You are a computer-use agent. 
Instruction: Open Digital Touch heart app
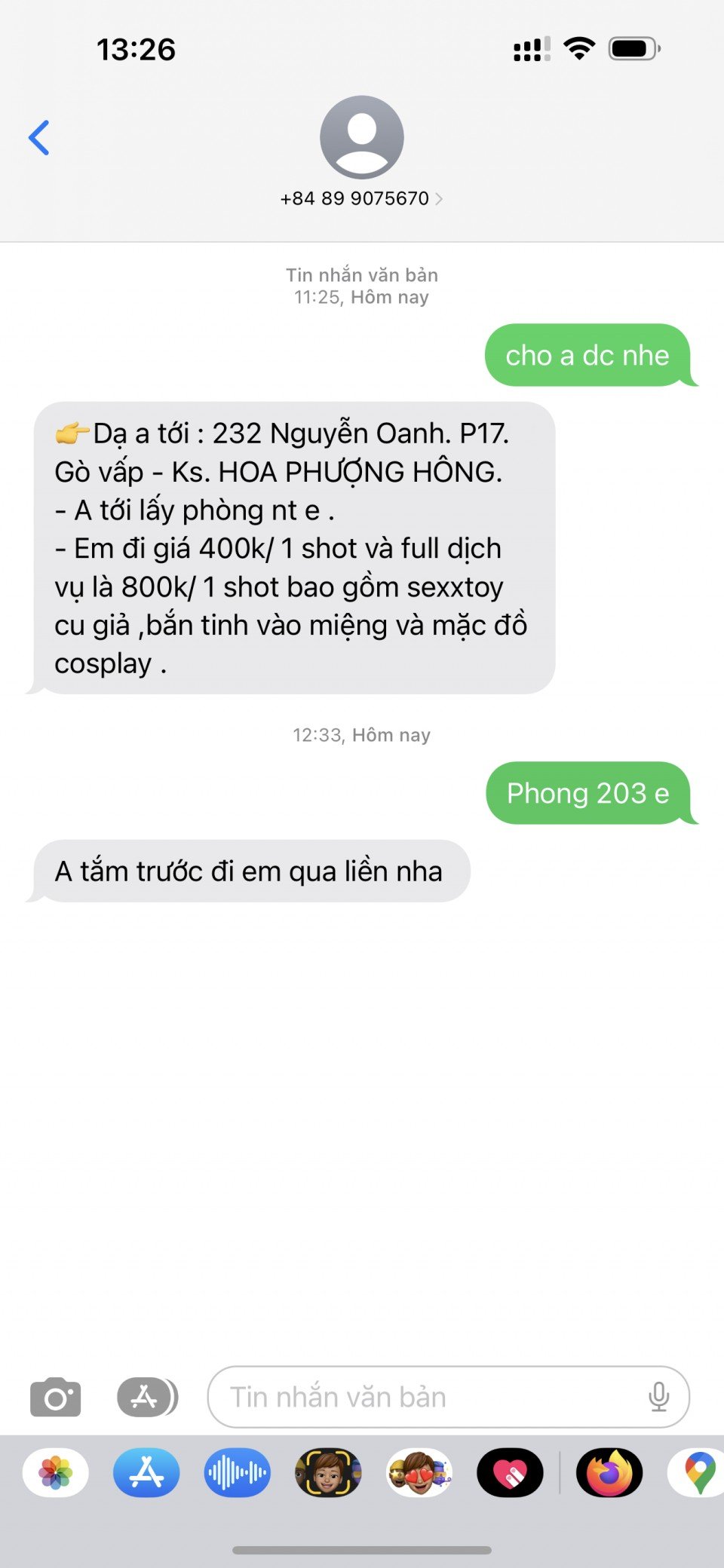(x=510, y=1472)
